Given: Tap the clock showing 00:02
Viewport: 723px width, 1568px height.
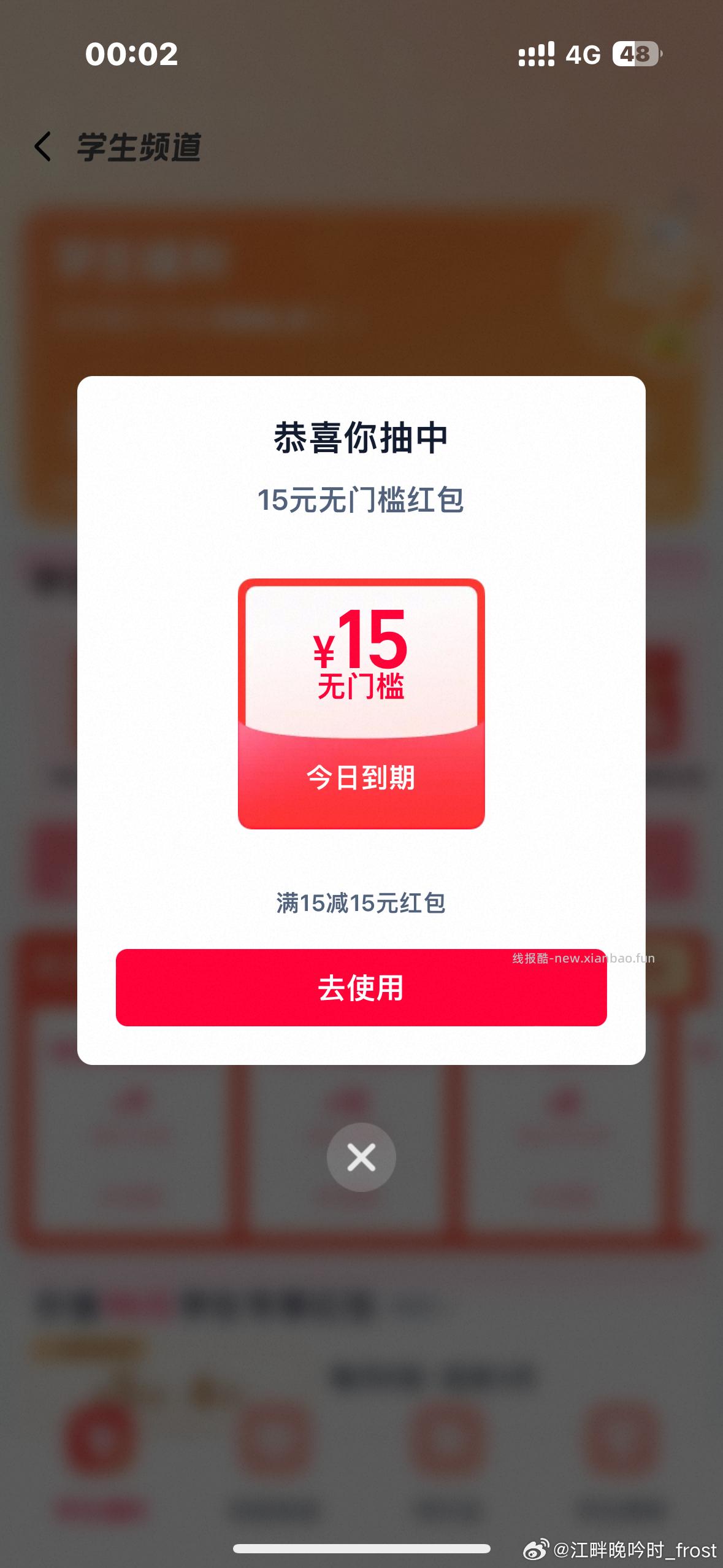Looking at the screenshot, I should pos(132,55).
